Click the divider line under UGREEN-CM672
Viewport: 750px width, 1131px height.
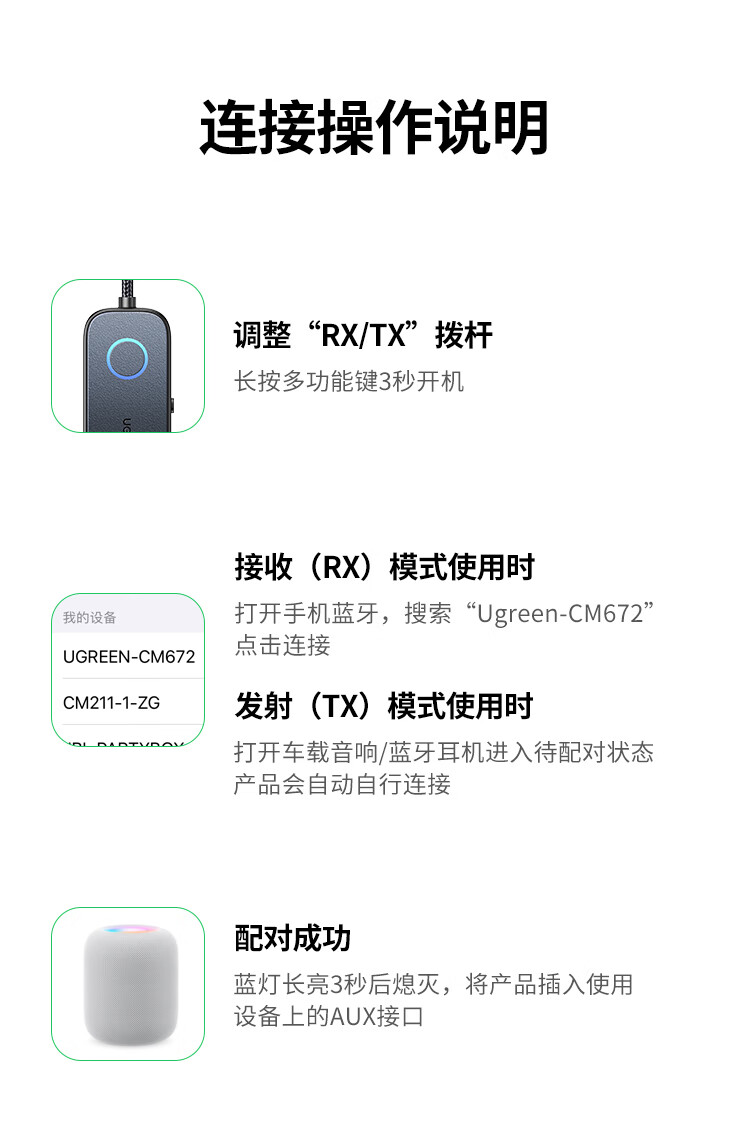click(130, 679)
